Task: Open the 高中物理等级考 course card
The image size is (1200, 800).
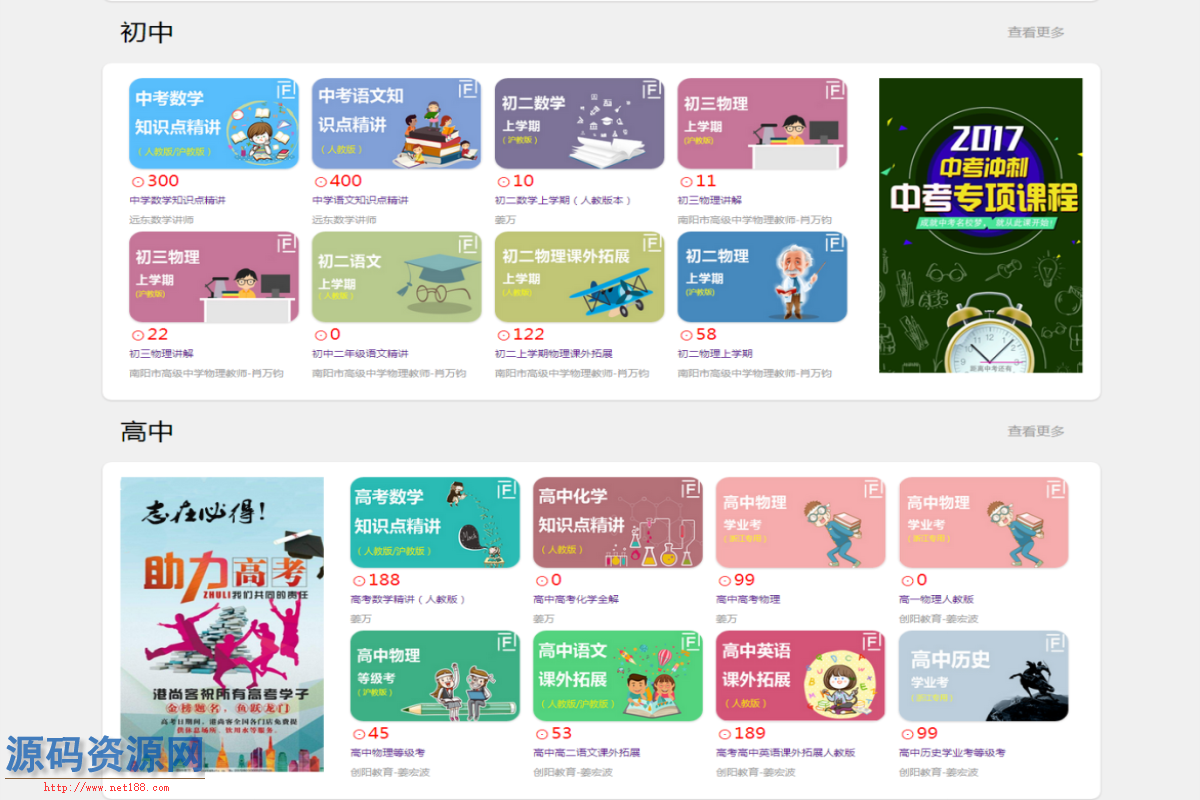Action: (434, 676)
